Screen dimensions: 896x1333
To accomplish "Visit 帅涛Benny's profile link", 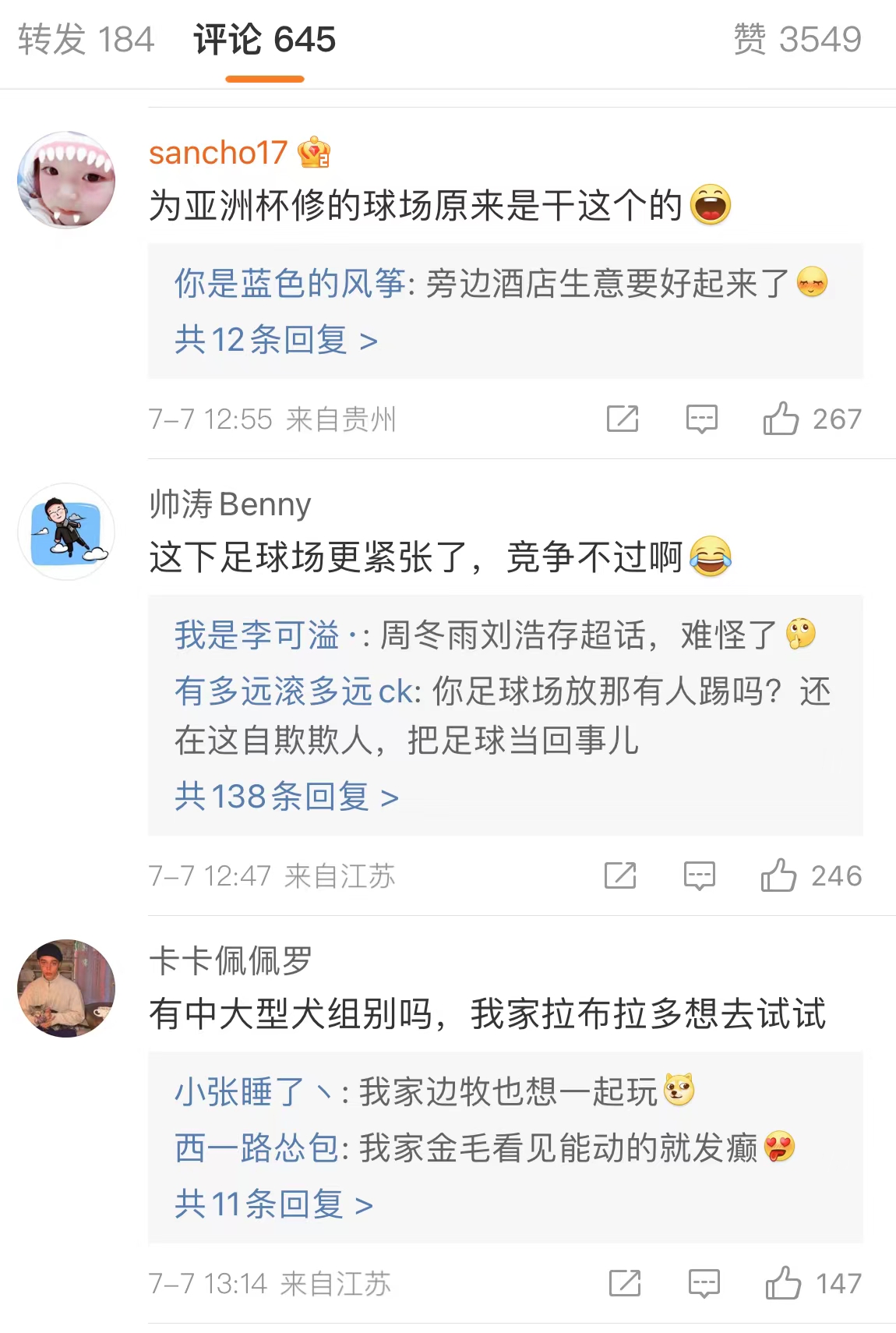I will pyautogui.click(x=230, y=505).
